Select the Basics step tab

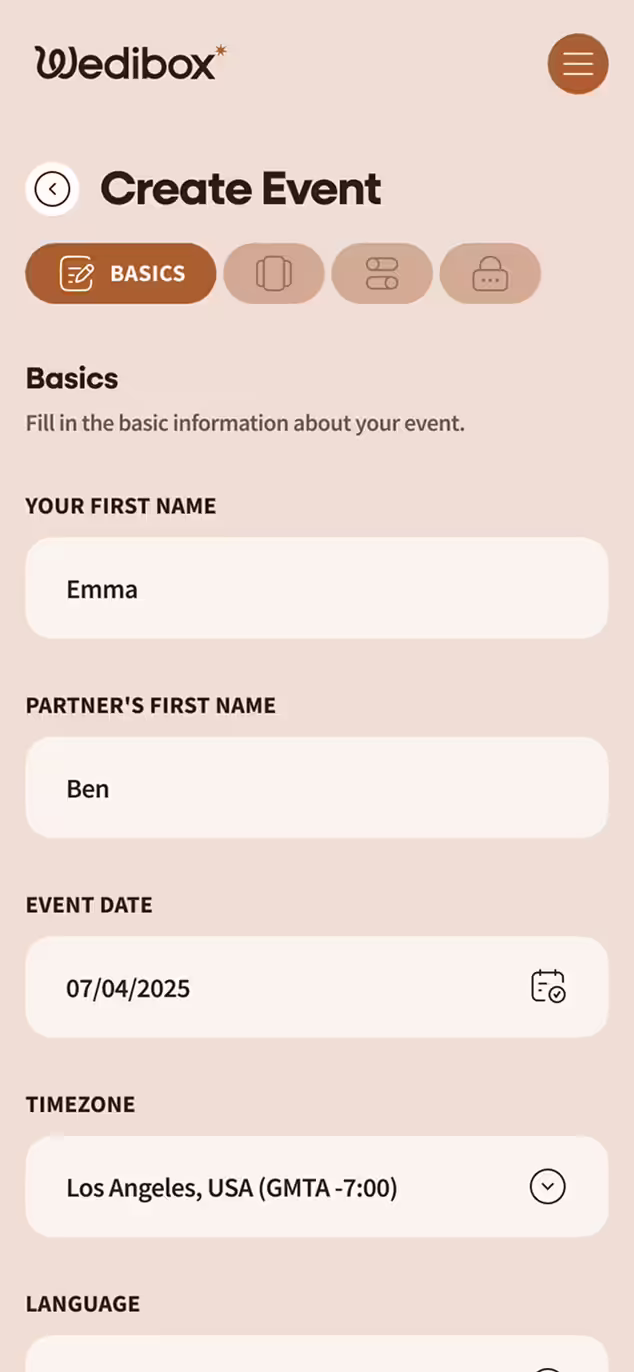(x=121, y=273)
